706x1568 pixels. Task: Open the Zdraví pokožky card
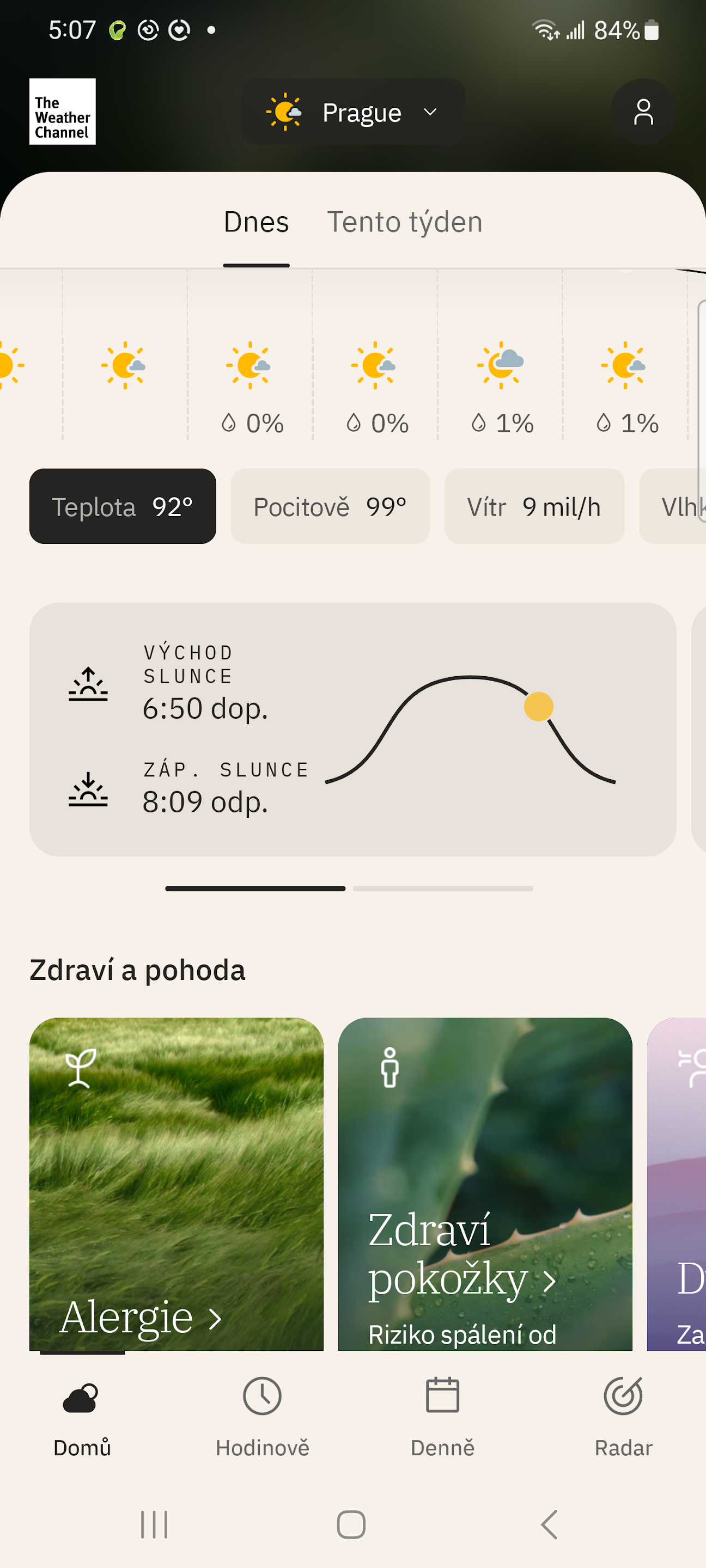click(x=484, y=1184)
